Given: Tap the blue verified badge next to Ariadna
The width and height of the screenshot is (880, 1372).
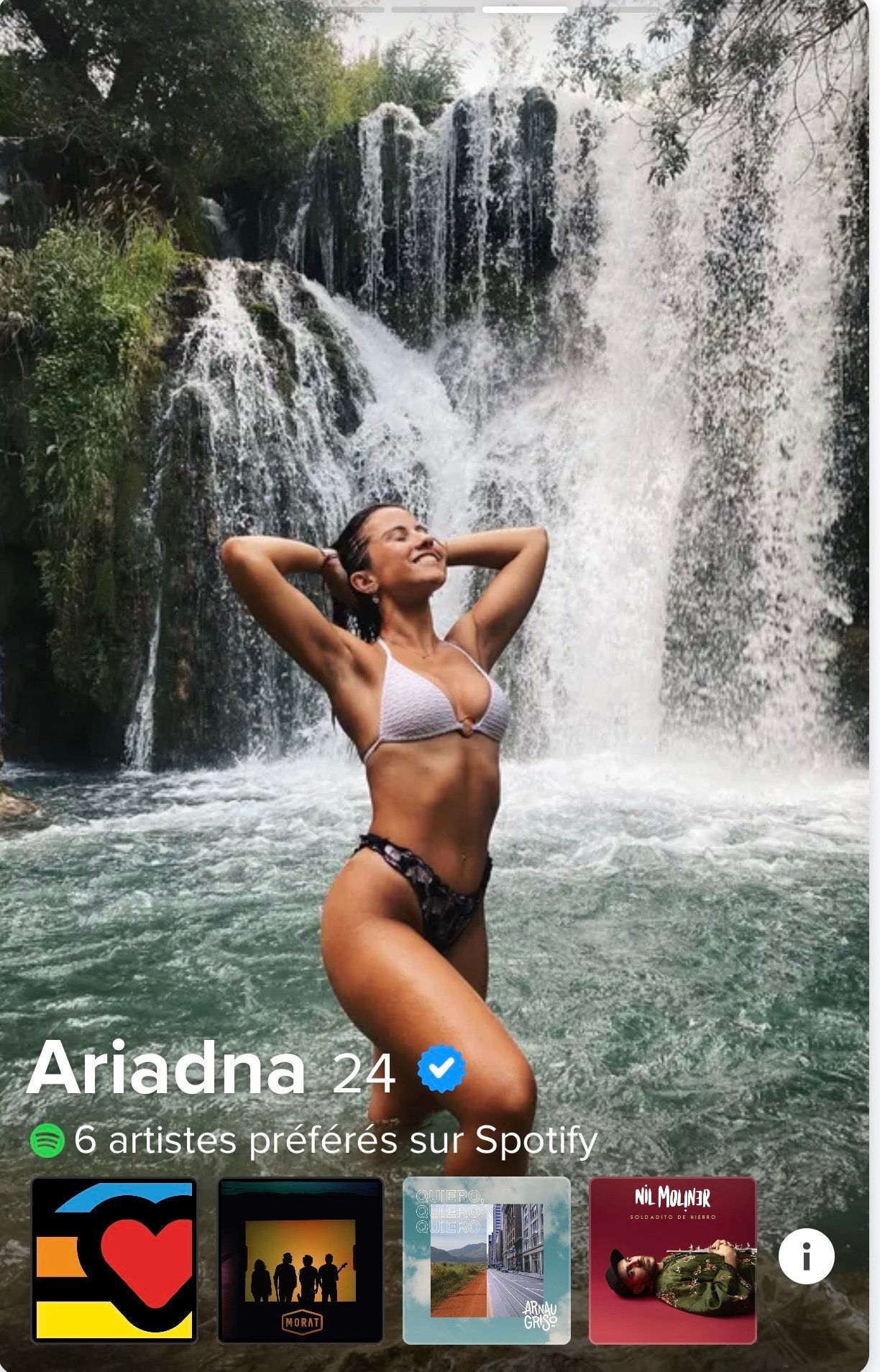Looking at the screenshot, I should (x=441, y=1069).
